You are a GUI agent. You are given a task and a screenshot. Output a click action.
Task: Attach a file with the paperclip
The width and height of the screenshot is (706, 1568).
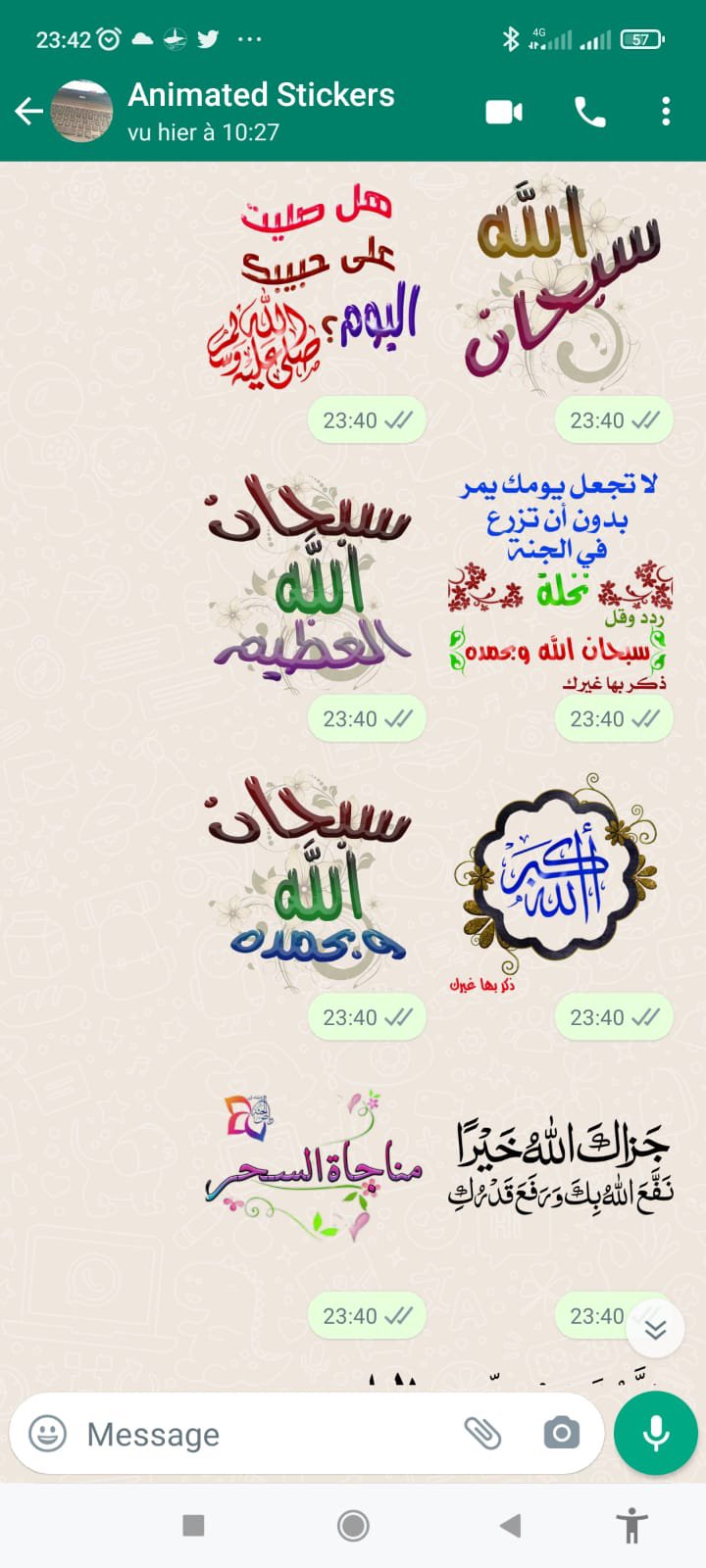point(482,1434)
